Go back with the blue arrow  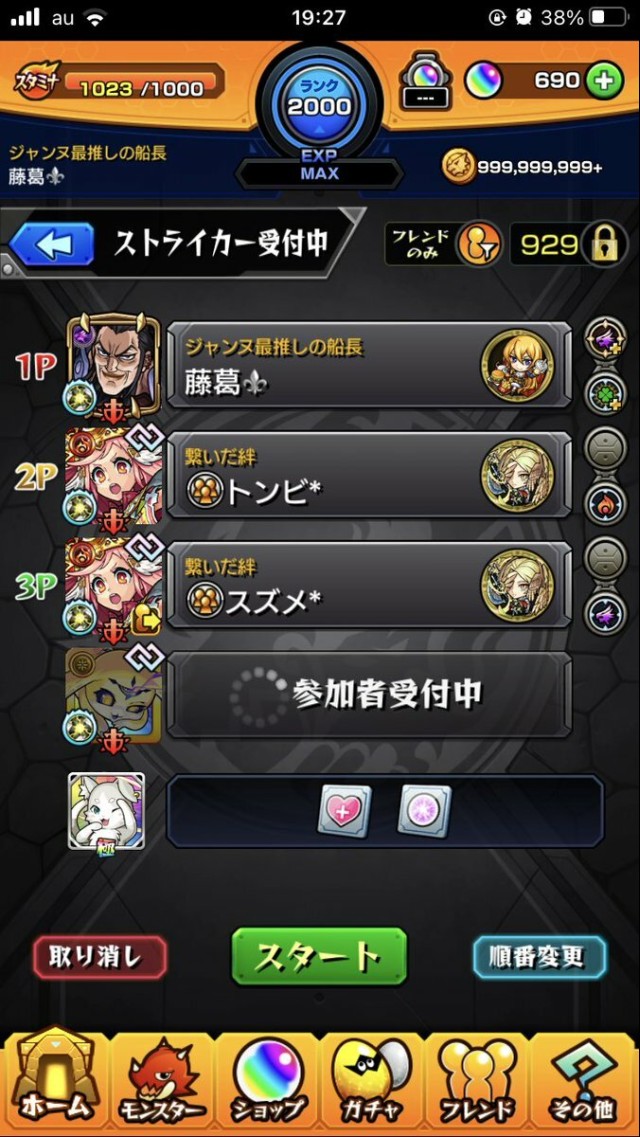[52, 243]
